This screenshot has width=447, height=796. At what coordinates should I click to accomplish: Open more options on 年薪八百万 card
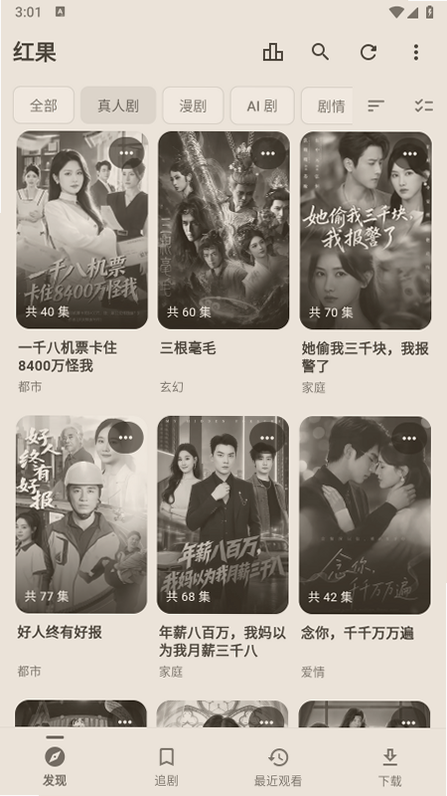[267, 438]
